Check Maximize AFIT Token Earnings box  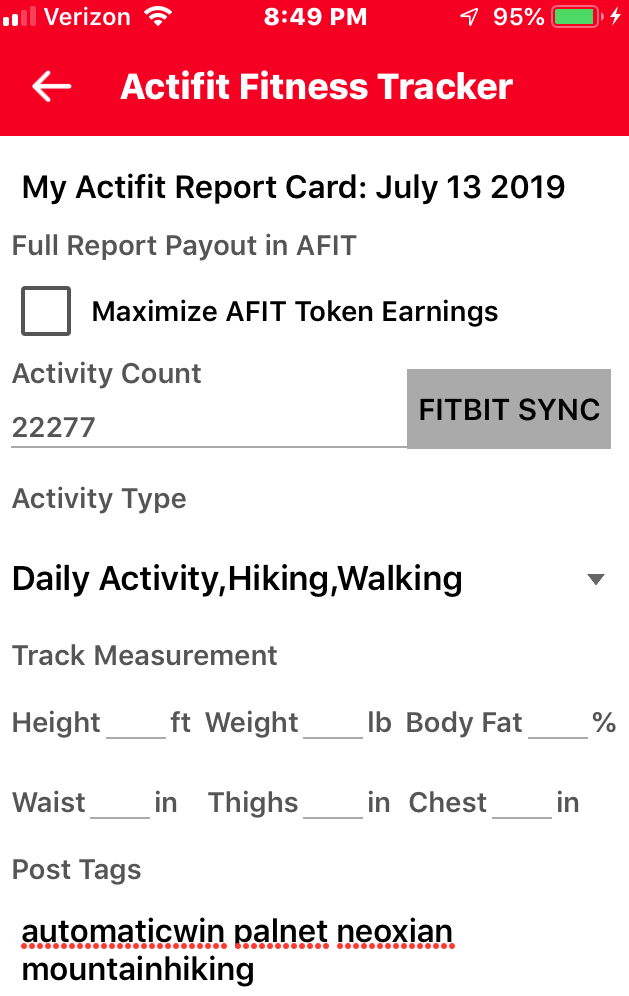46,311
